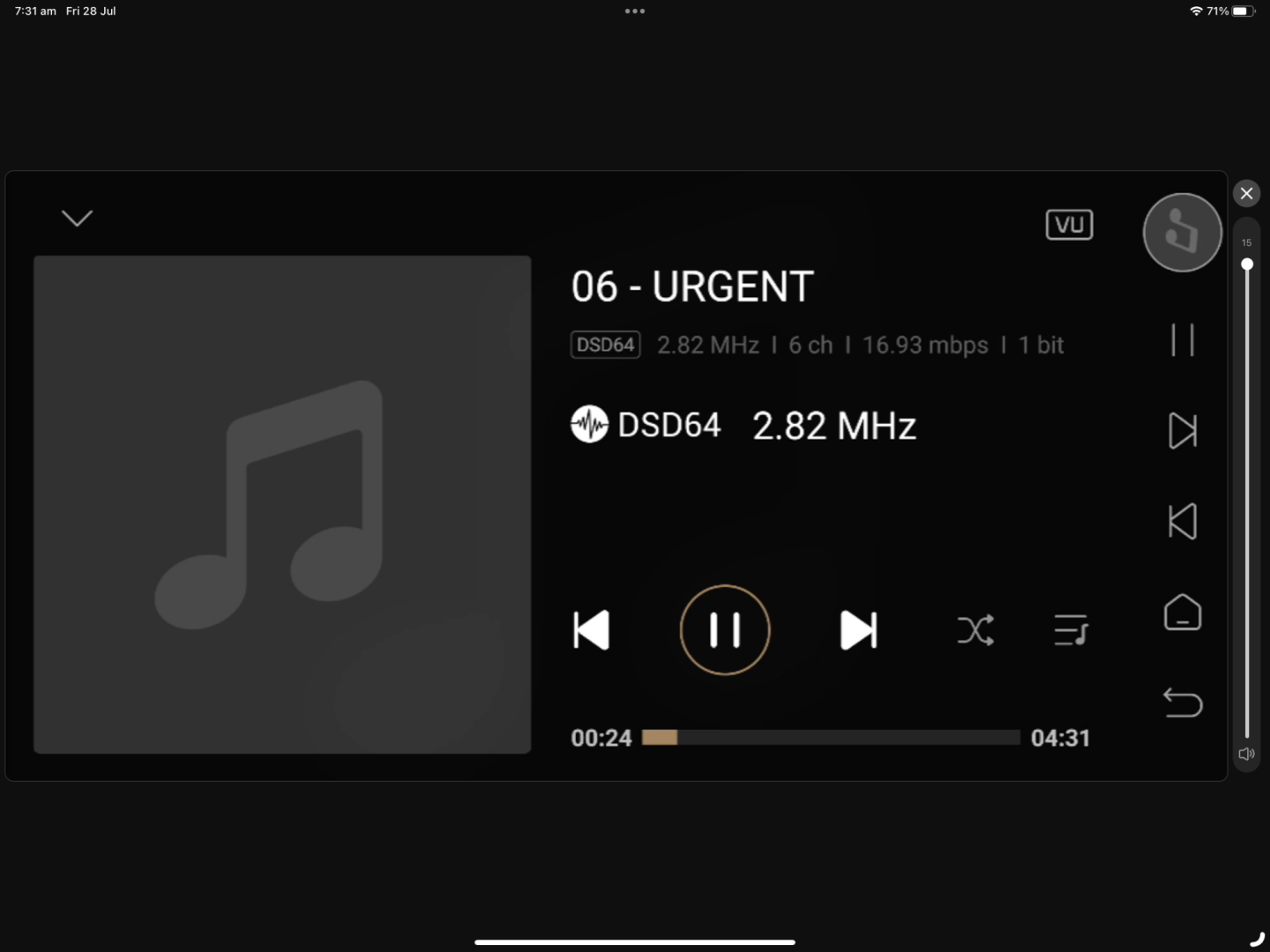Close the side control panel
Screen dimensions: 1270x952
tap(1246, 194)
